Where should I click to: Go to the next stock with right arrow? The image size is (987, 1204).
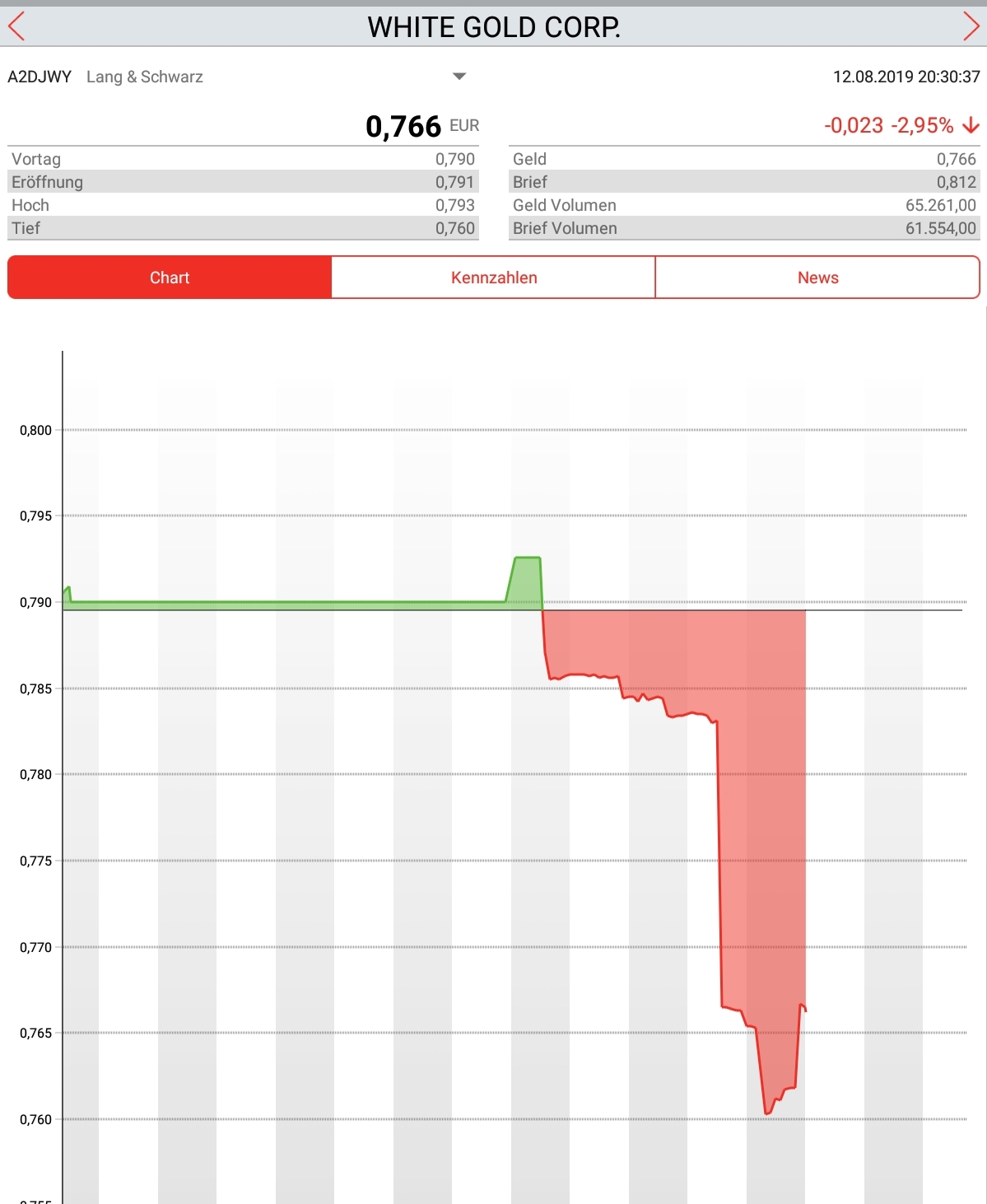[x=971, y=27]
